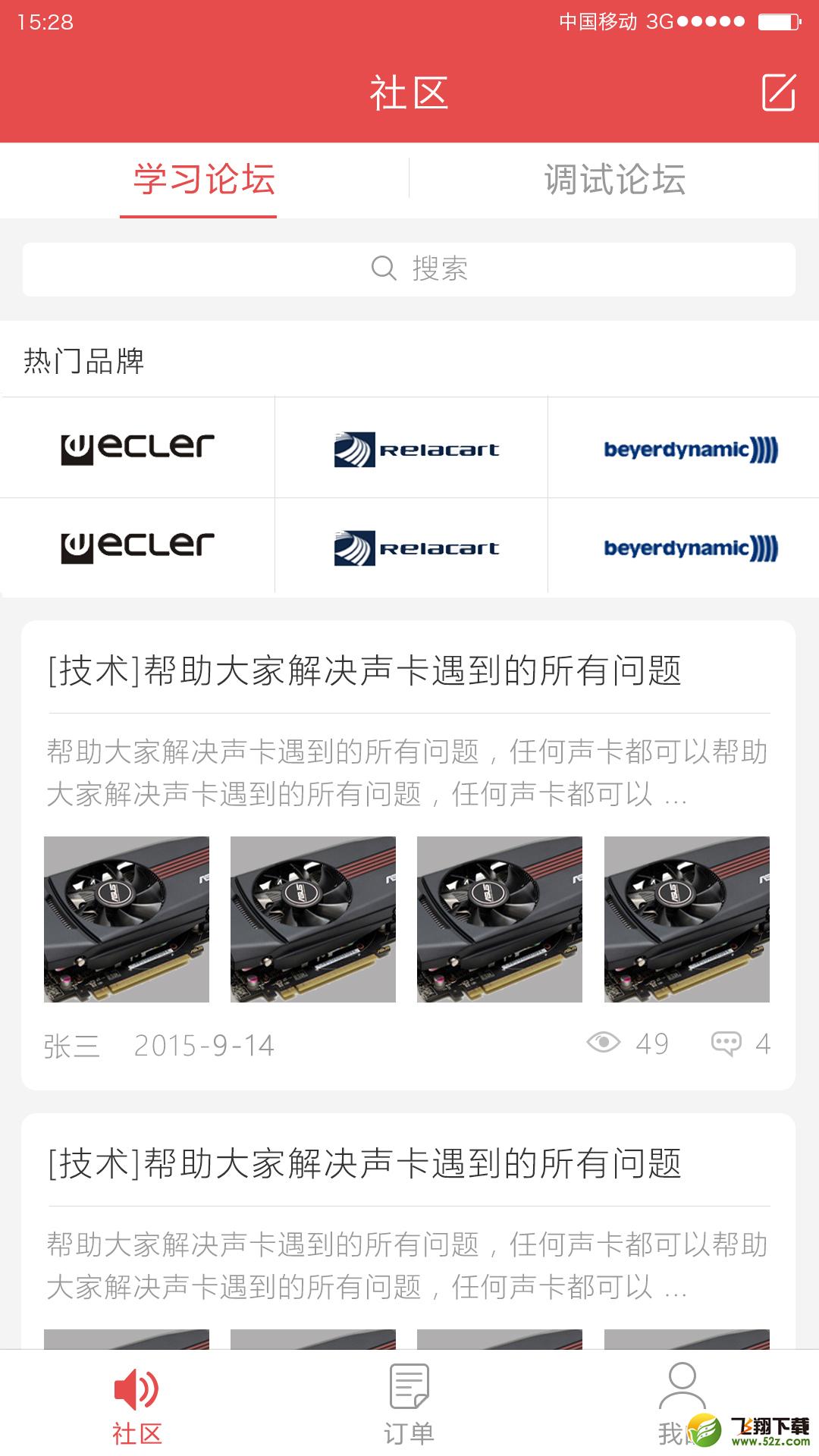Tap the 搜索 search box
The width and height of the screenshot is (819, 1456).
point(409,269)
